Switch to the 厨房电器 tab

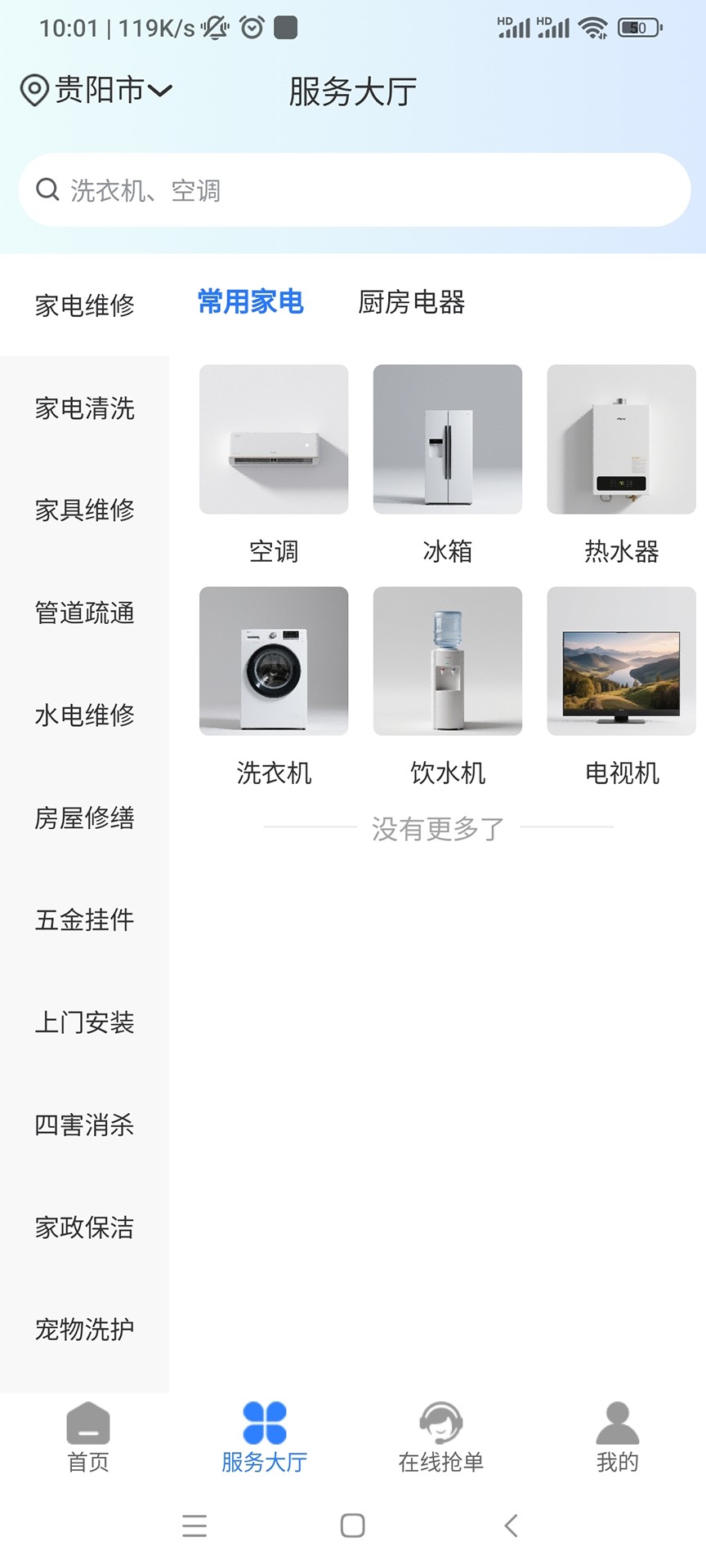(x=412, y=303)
